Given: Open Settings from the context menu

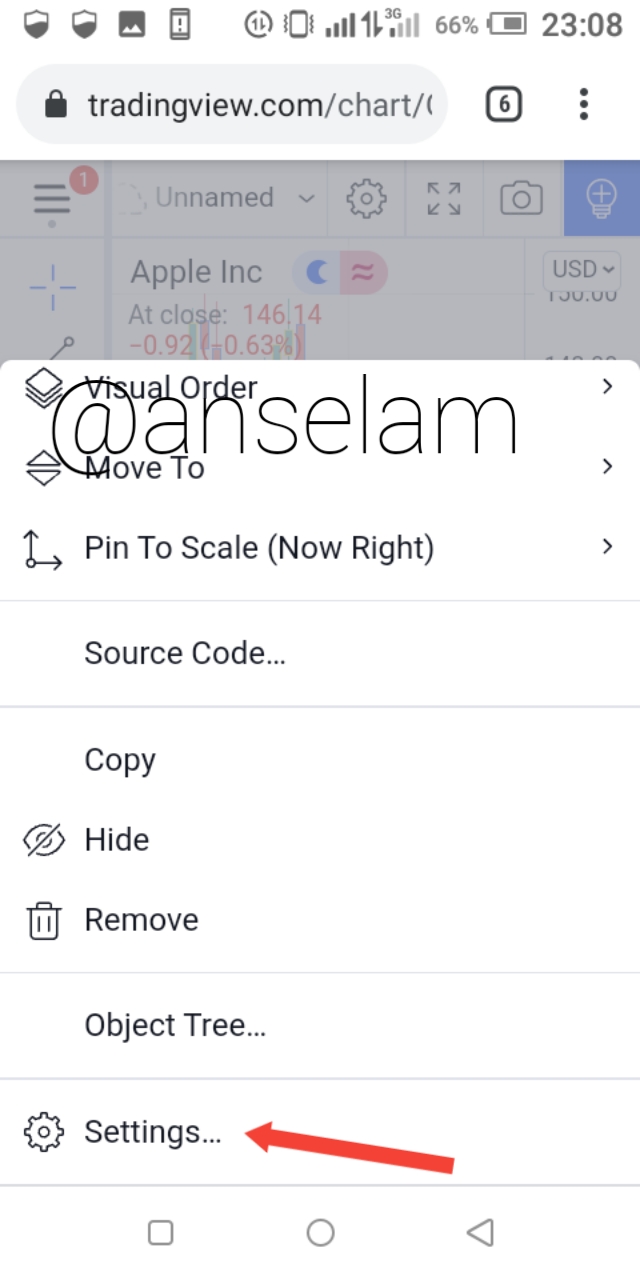Looking at the screenshot, I should pyautogui.click(x=152, y=1132).
